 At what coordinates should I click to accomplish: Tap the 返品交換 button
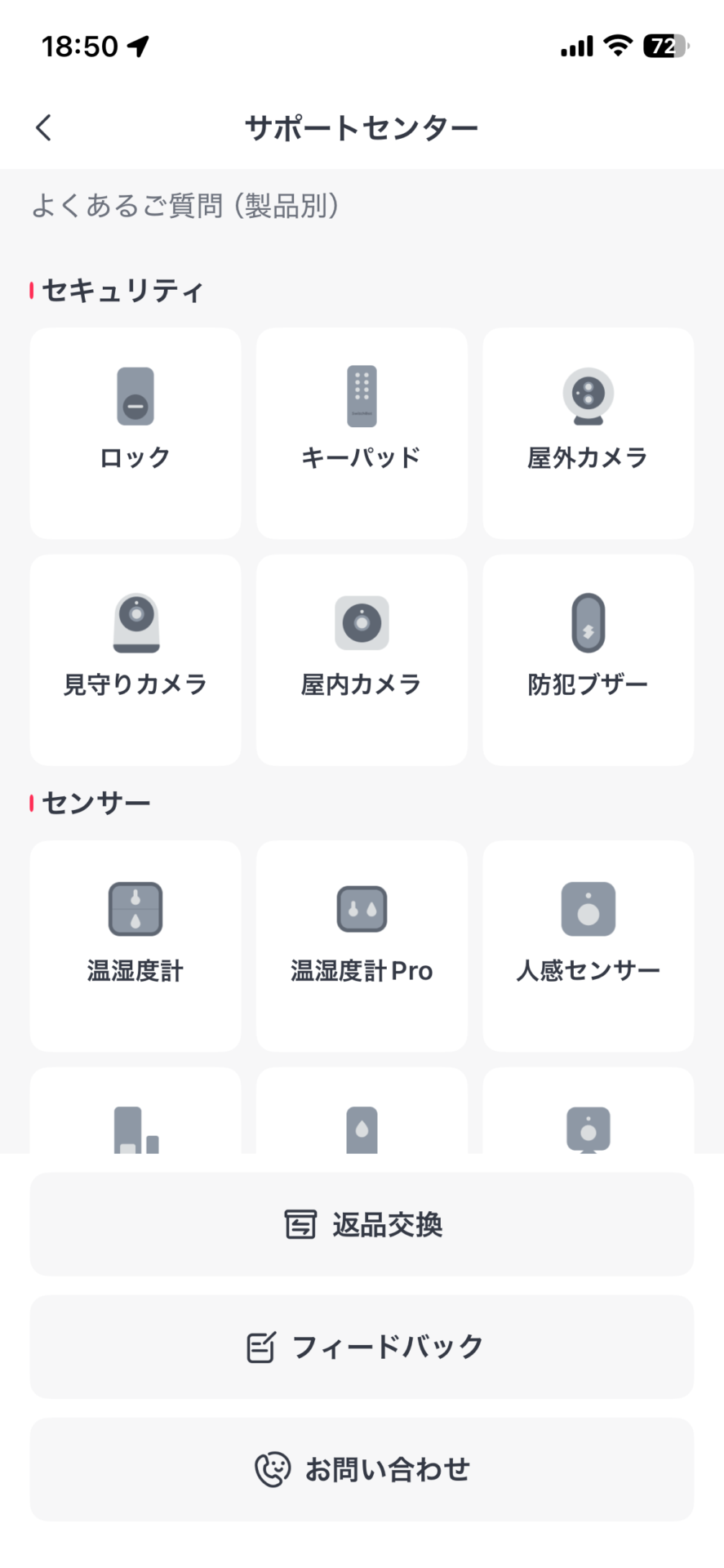tap(362, 1224)
